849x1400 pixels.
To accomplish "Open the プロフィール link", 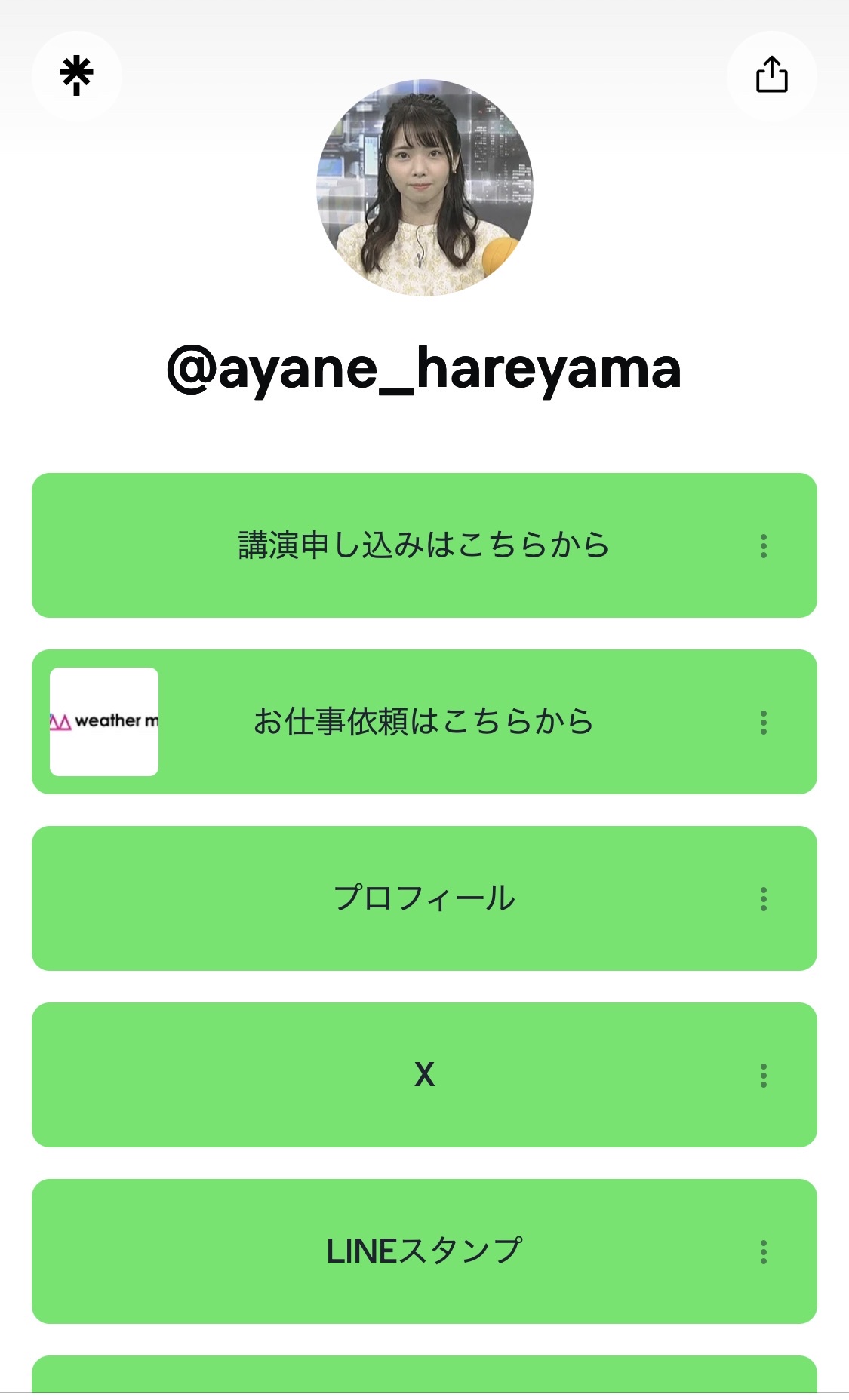I will coord(423,898).
